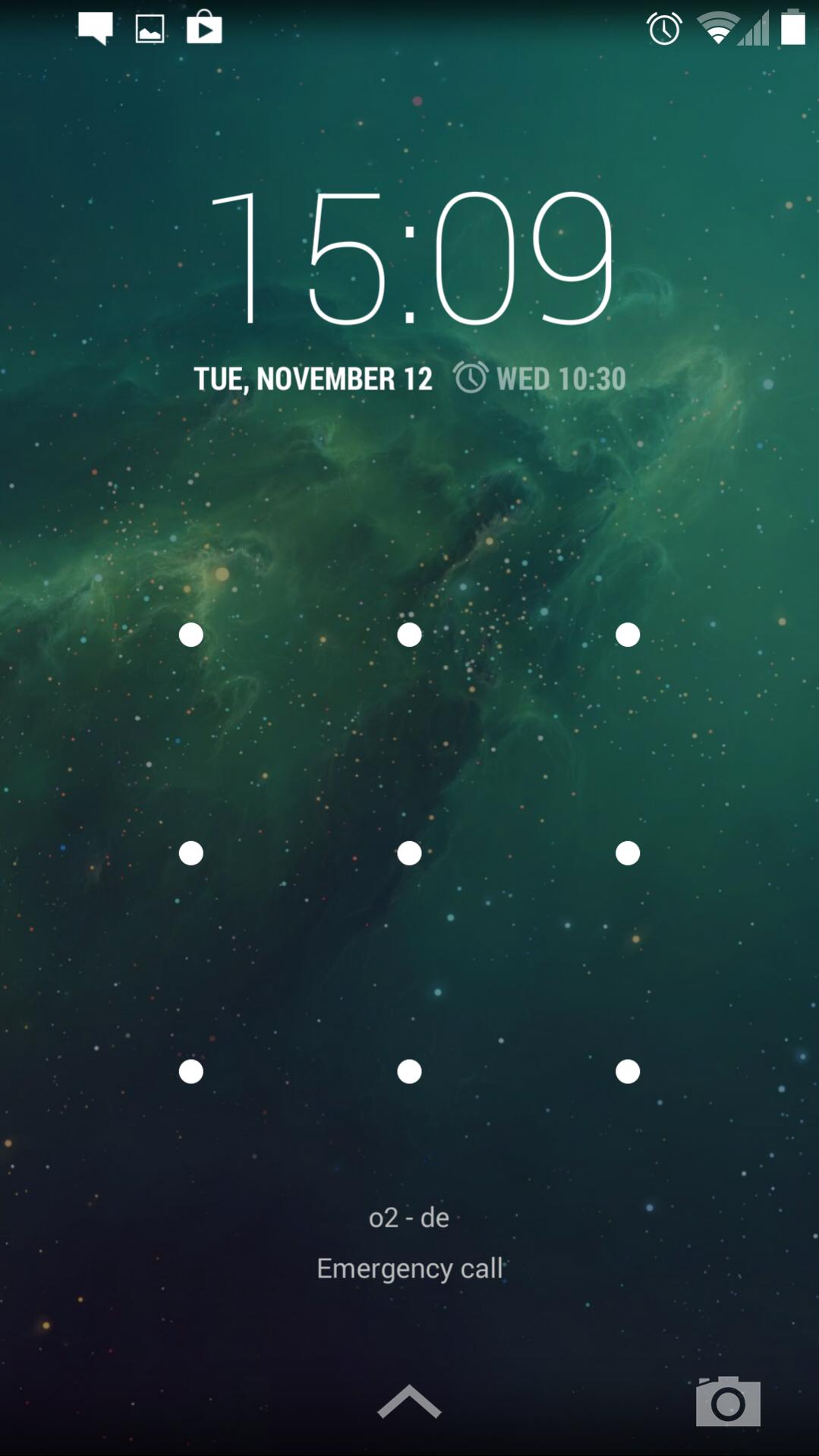Screen dimensions: 819x1456
Task: Select the center pattern dot
Action: click(409, 853)
